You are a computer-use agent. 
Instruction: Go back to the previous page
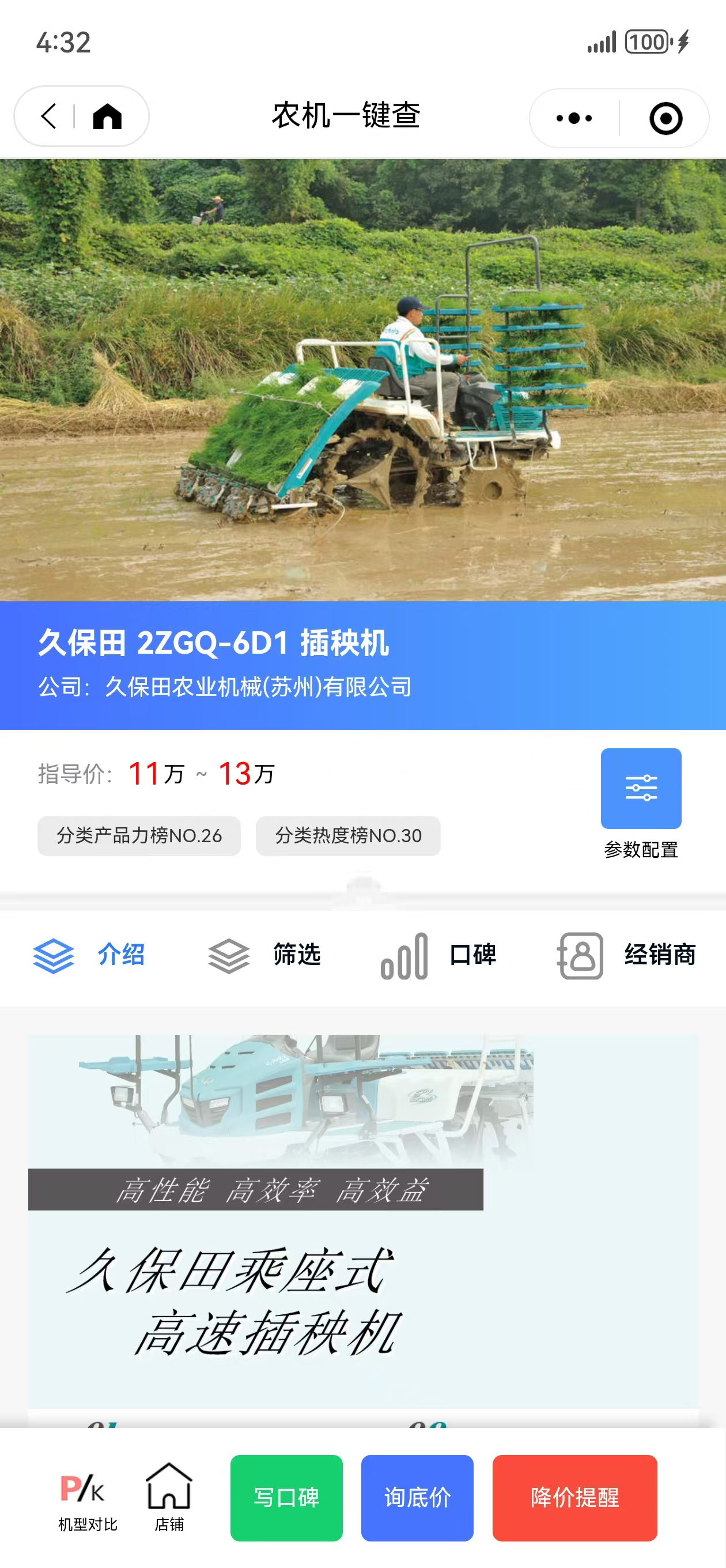click(48, 116)
